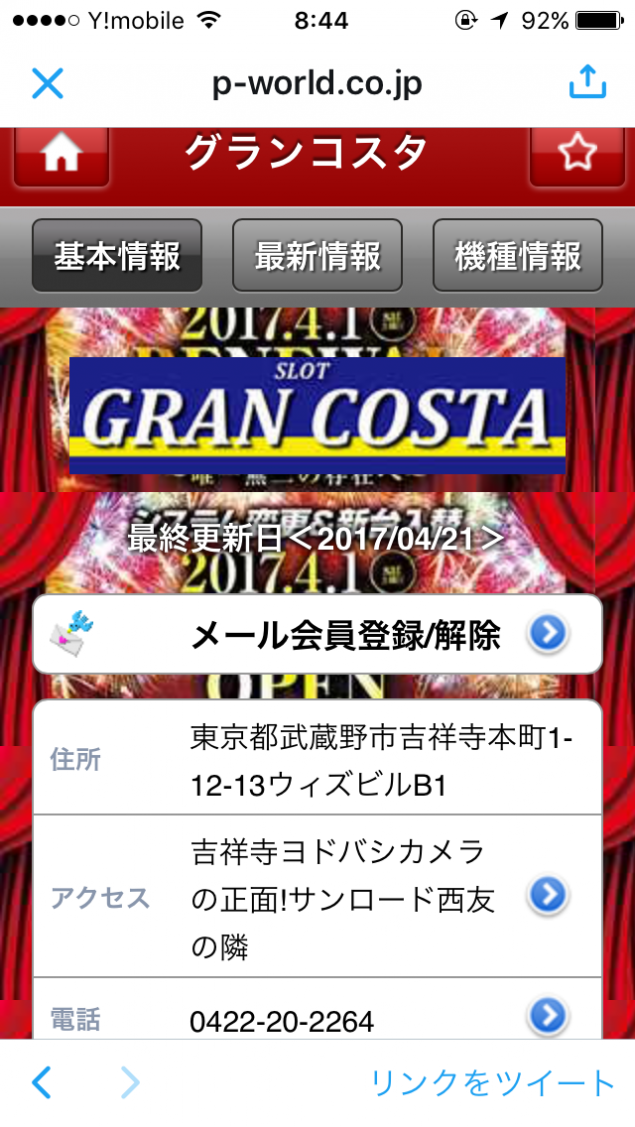Switch to the 最新情報 tab
635x1127 pixels.
pyautogui.click(x=317, y=256)
